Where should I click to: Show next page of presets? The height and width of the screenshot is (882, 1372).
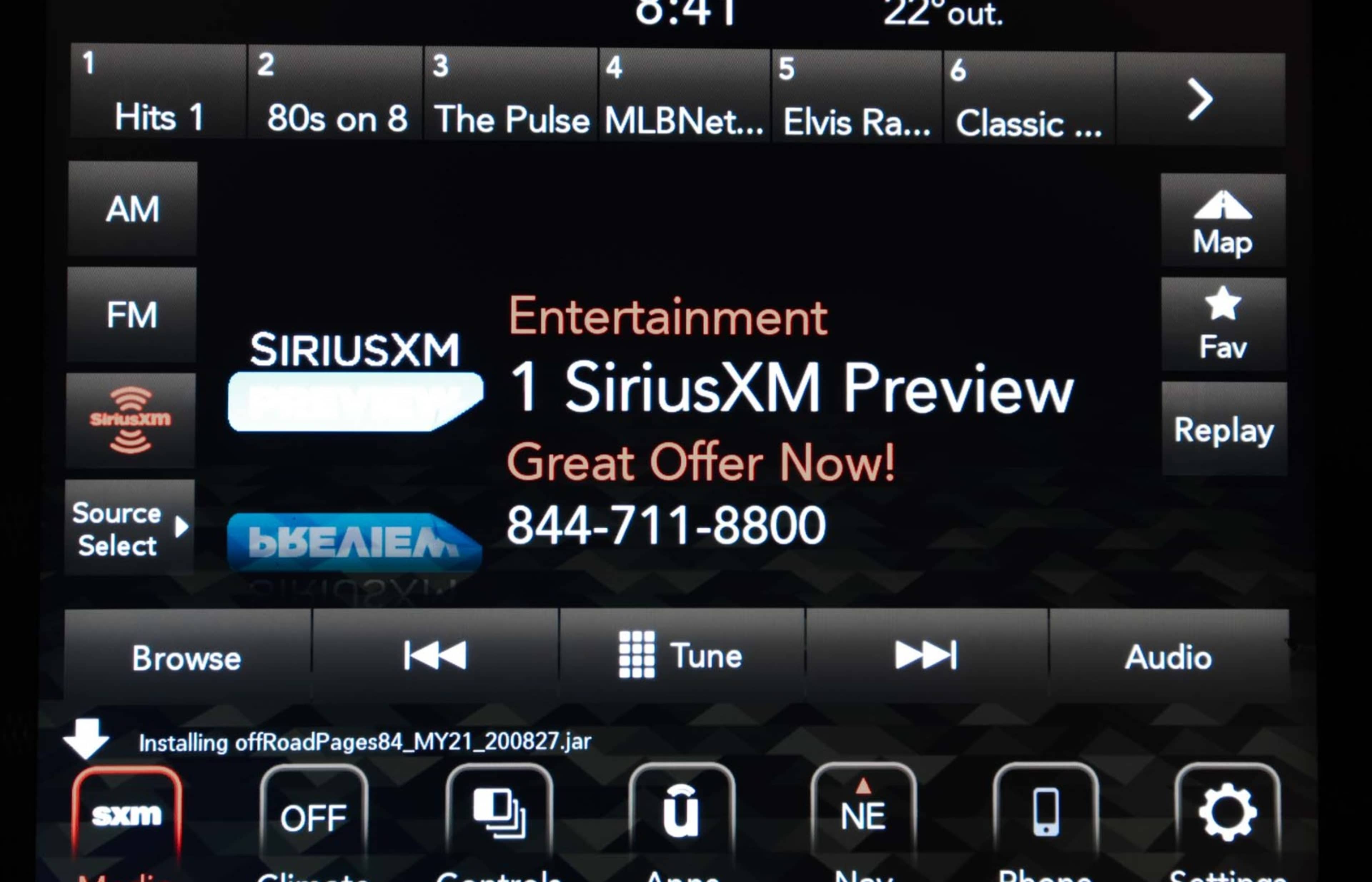pyautogui.click(x=1201, y=99)
